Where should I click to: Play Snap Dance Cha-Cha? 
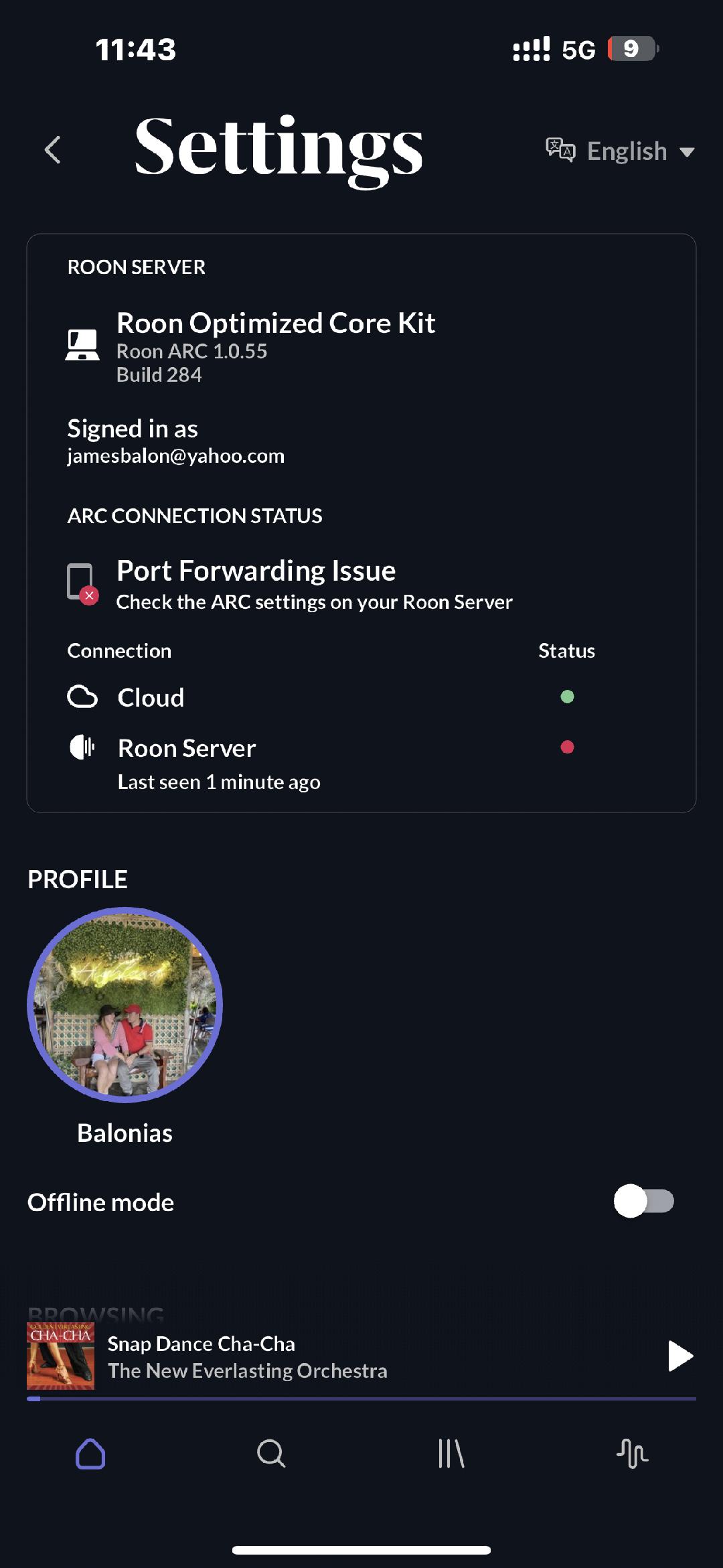[x=680, y=1356]
